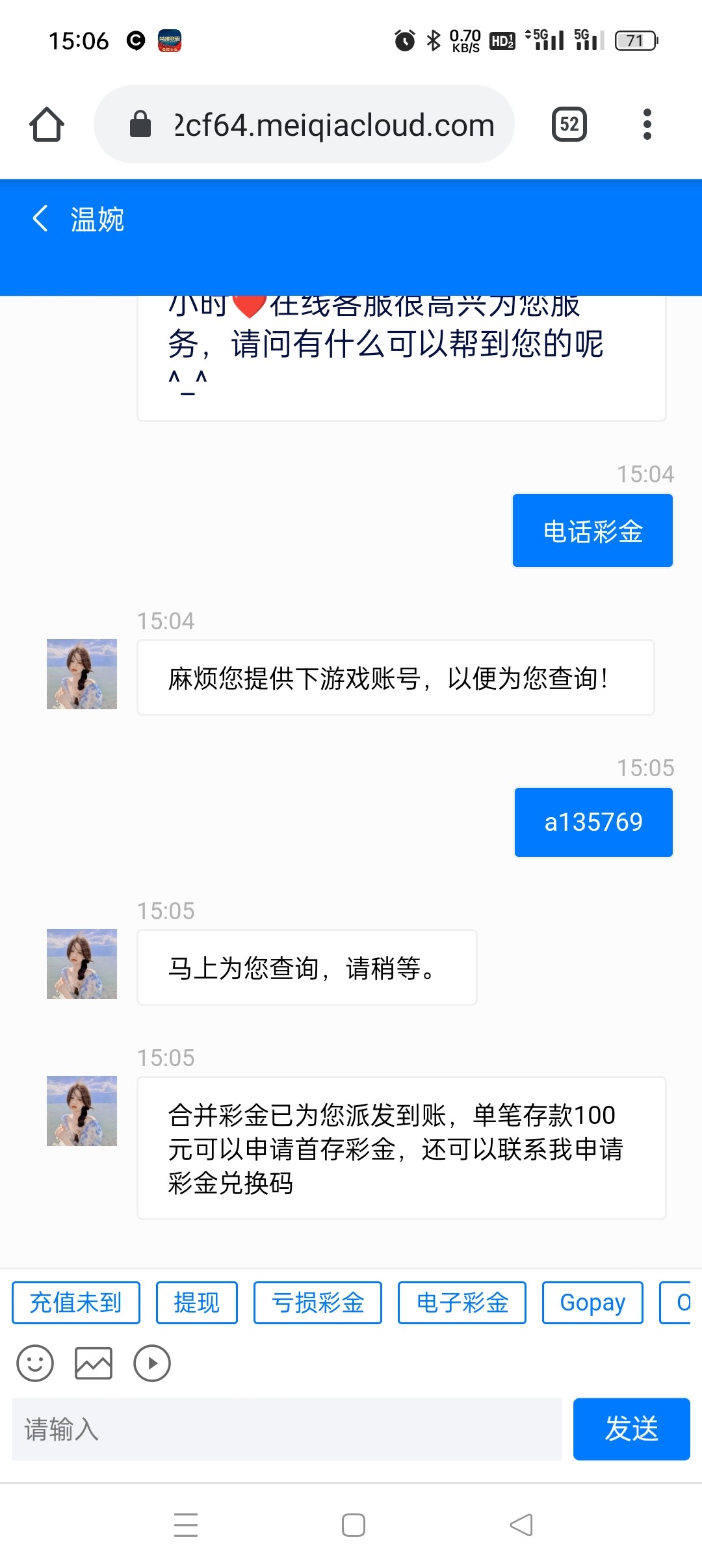Screen dimensions: 702x1568
Task: Open the browser tab switcher
Action: [x=569, y=124]
